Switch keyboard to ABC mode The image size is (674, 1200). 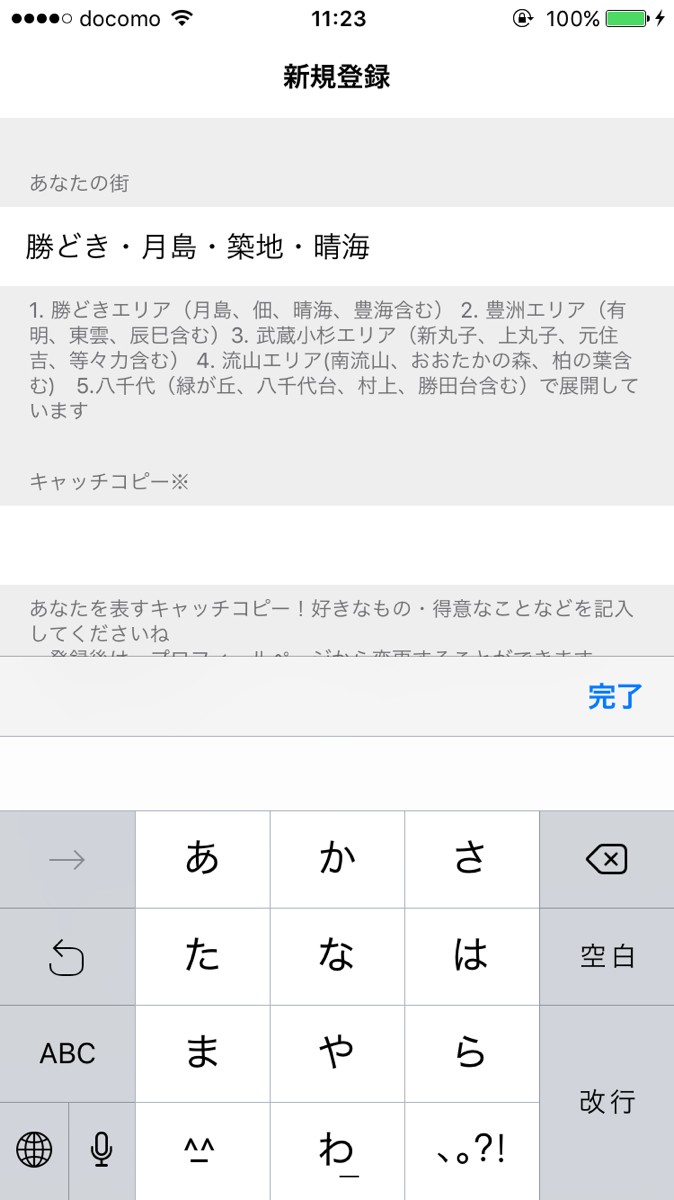click(67, 1053)
